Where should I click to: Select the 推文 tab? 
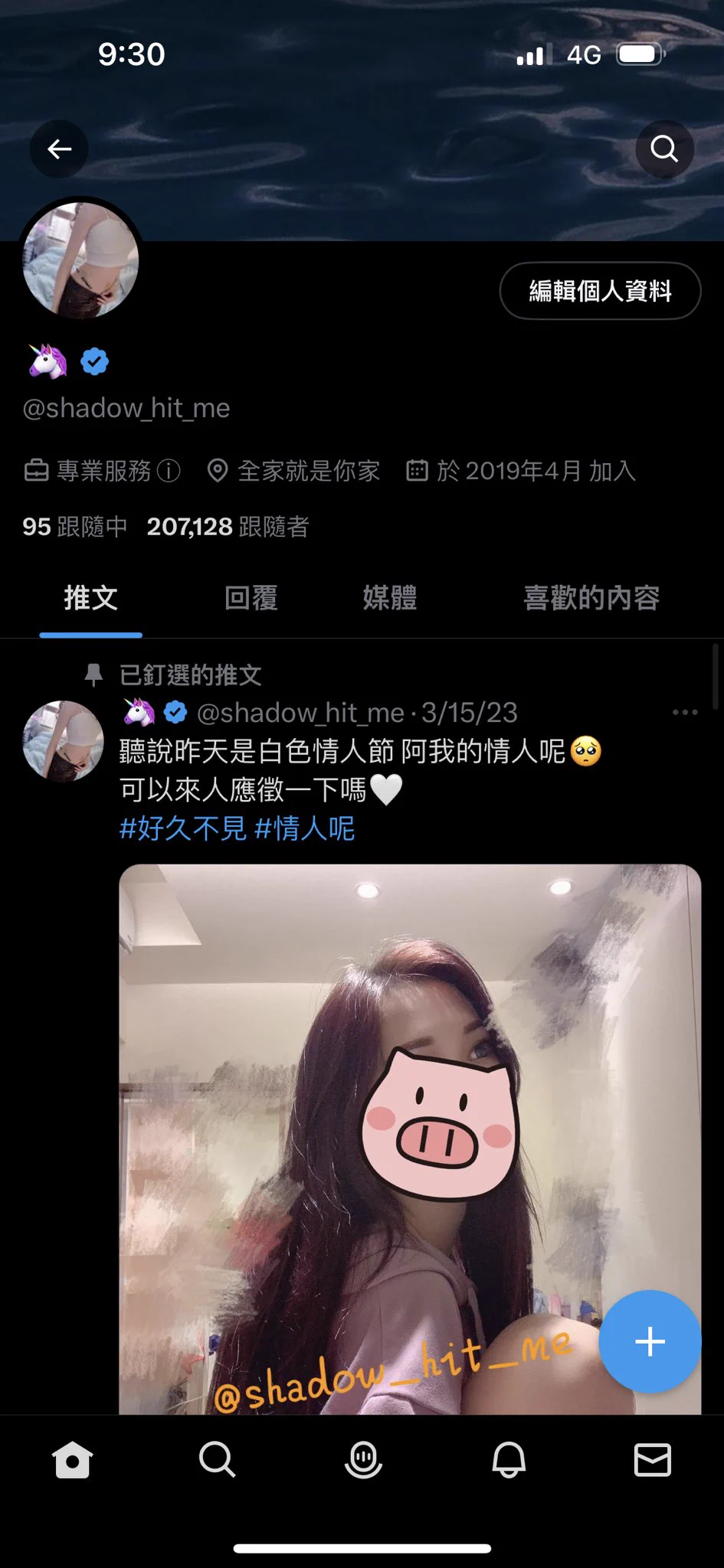90,598
